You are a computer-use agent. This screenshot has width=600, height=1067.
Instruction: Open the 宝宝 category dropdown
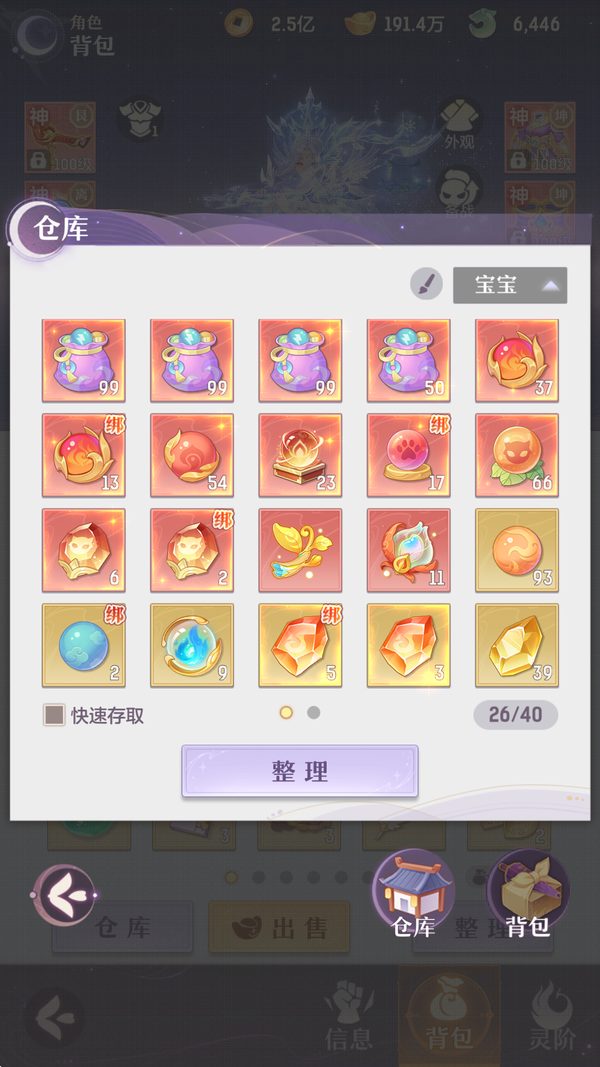coord(509,285)
